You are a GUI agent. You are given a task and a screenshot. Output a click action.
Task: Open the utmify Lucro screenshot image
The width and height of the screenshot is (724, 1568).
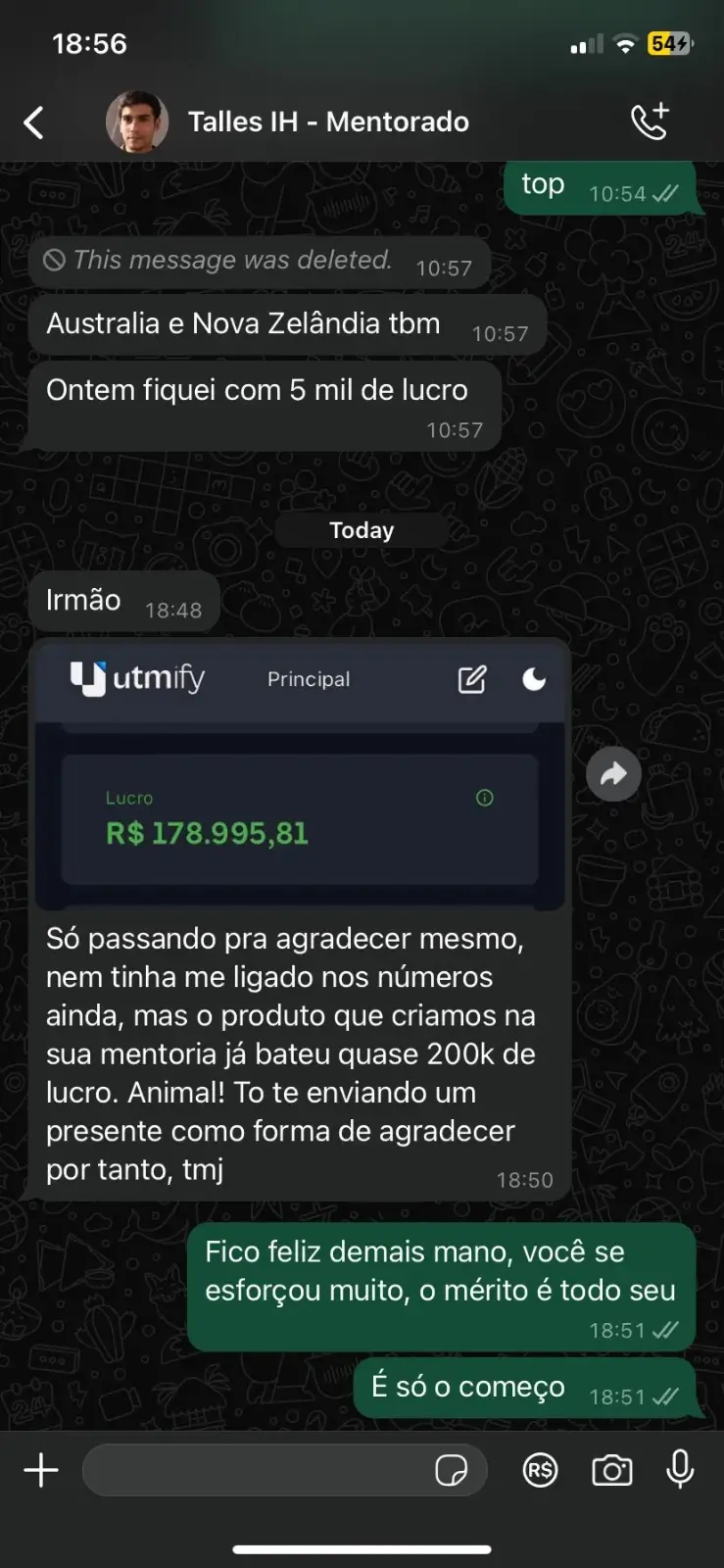click(300, 774)
